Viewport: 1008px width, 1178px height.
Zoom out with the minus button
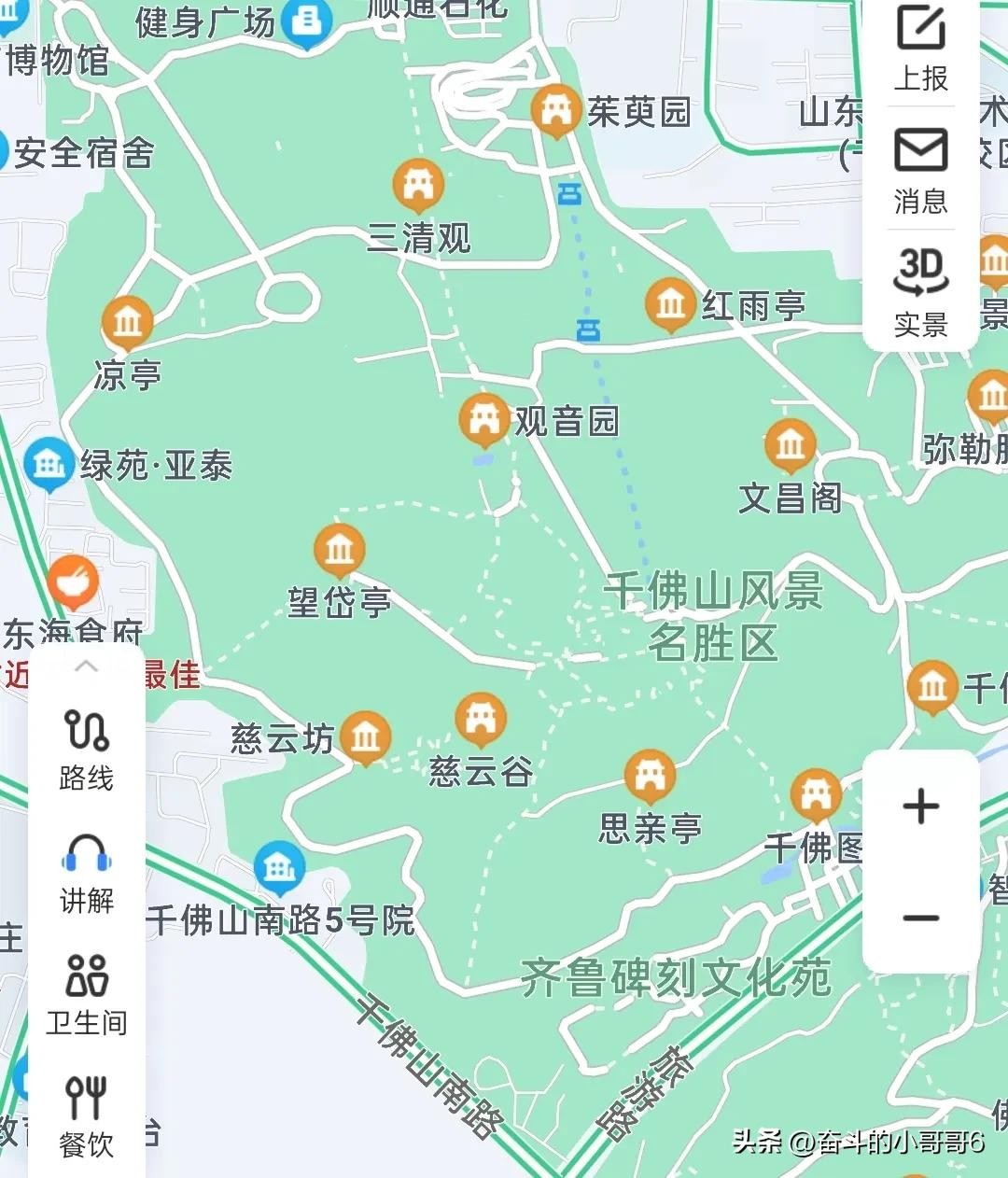click(921, 918)
